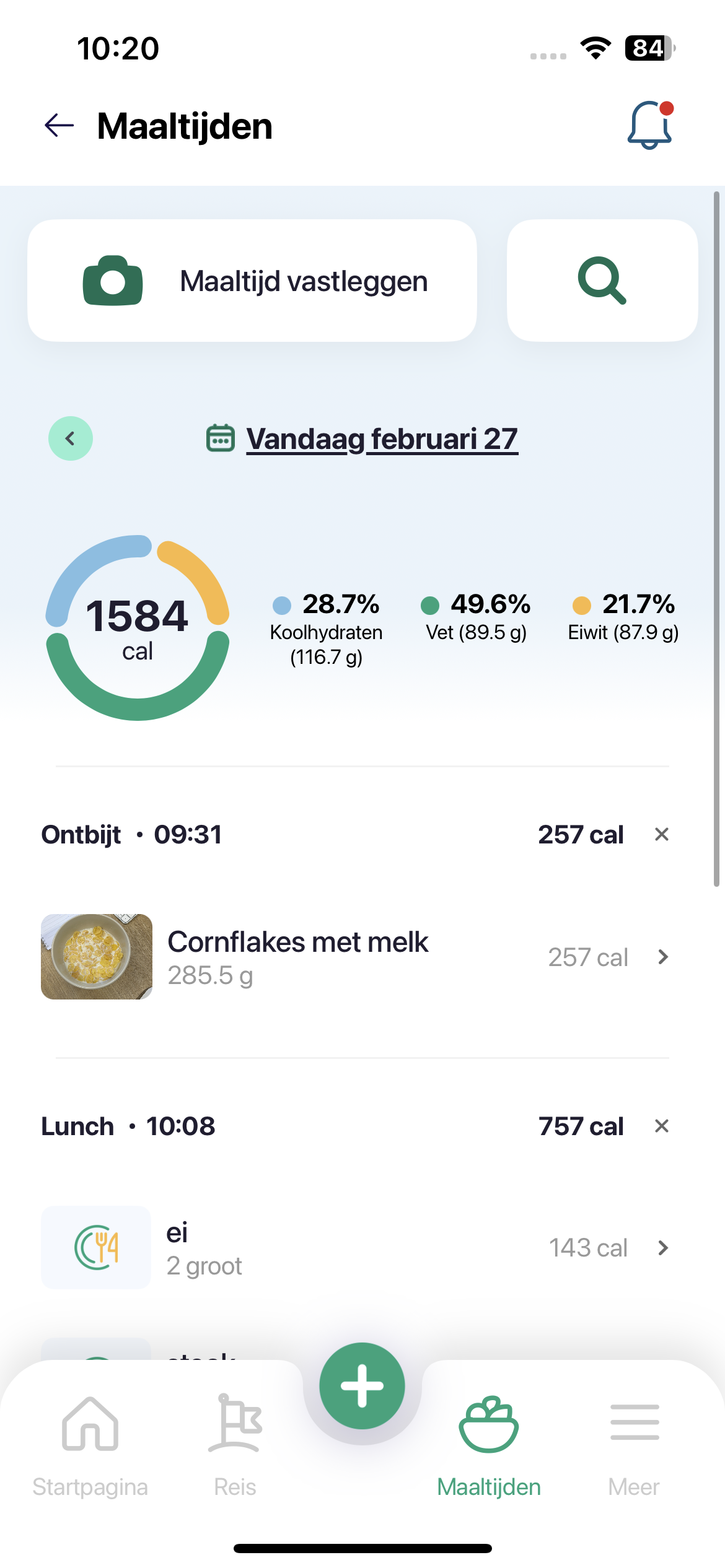Tap the Maaltijd vastleggen camera button
Screen dimensions: 725x1568
[252, 281]
